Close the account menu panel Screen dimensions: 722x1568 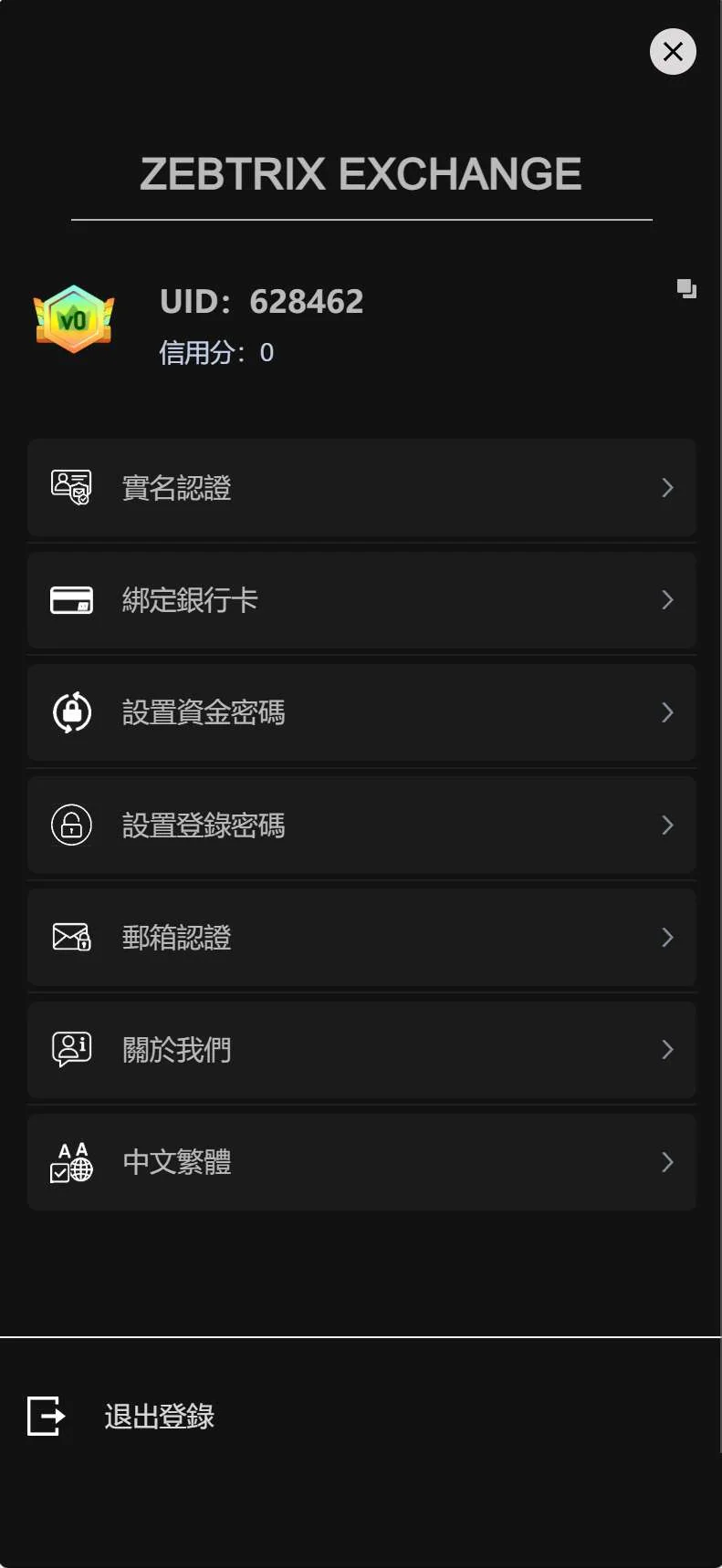673,52
